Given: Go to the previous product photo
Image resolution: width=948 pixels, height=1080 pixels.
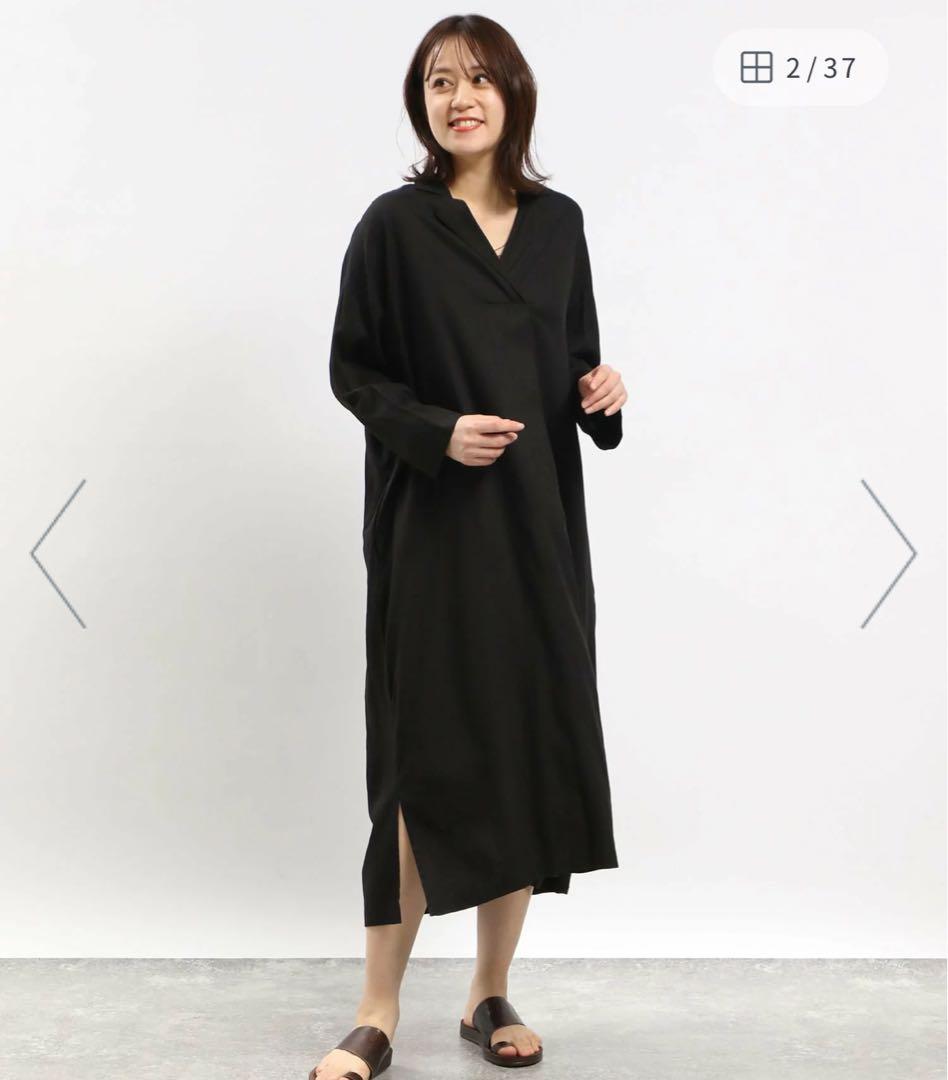Looking at the screenshot, I should (59, 554).
